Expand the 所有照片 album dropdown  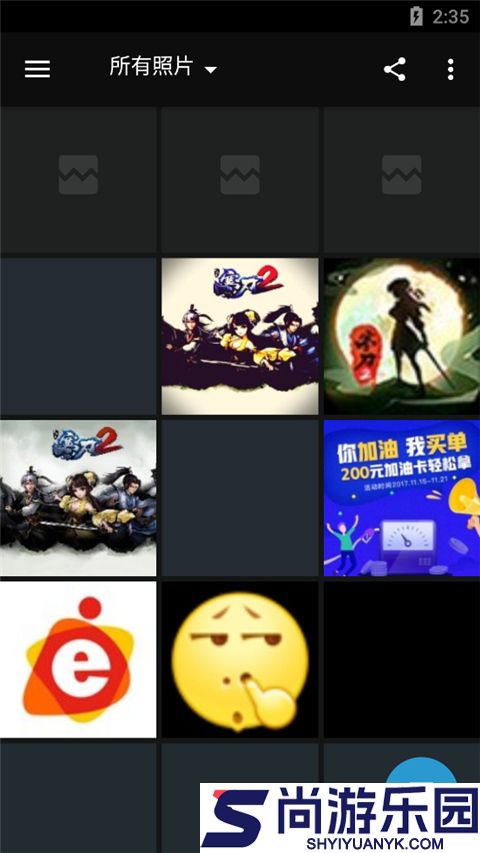[163, 67]
